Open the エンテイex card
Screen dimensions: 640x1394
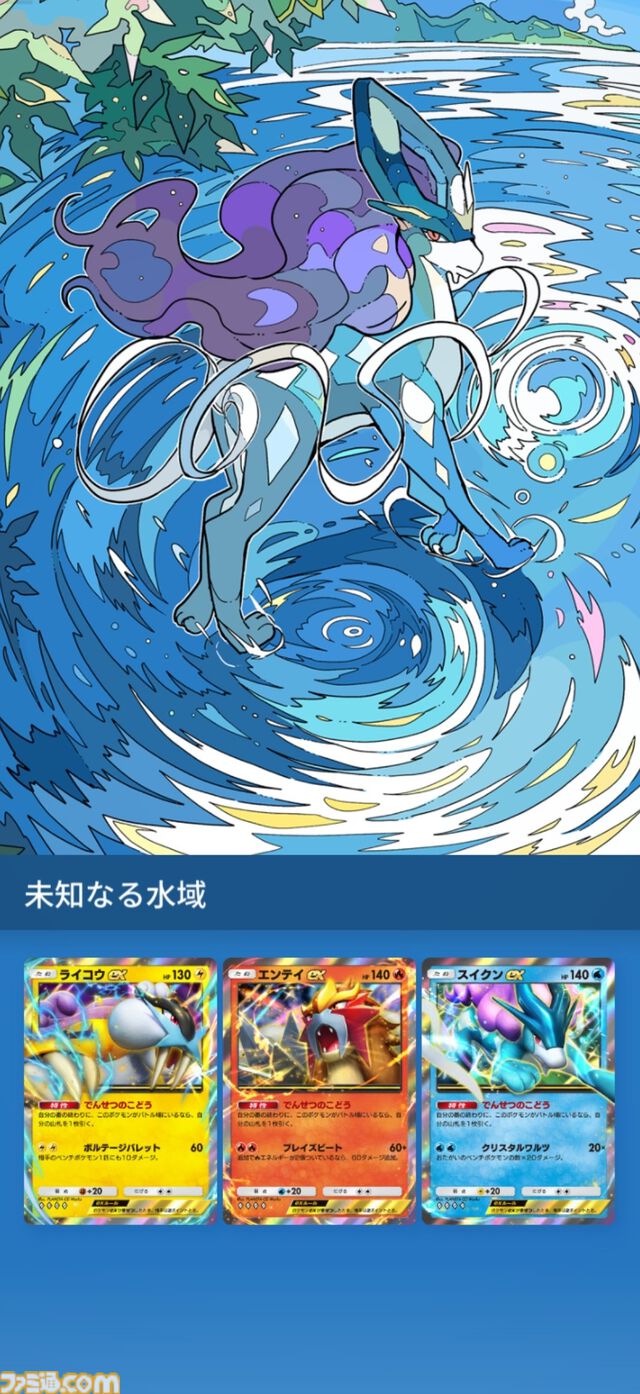click(x=318, y=1091)
